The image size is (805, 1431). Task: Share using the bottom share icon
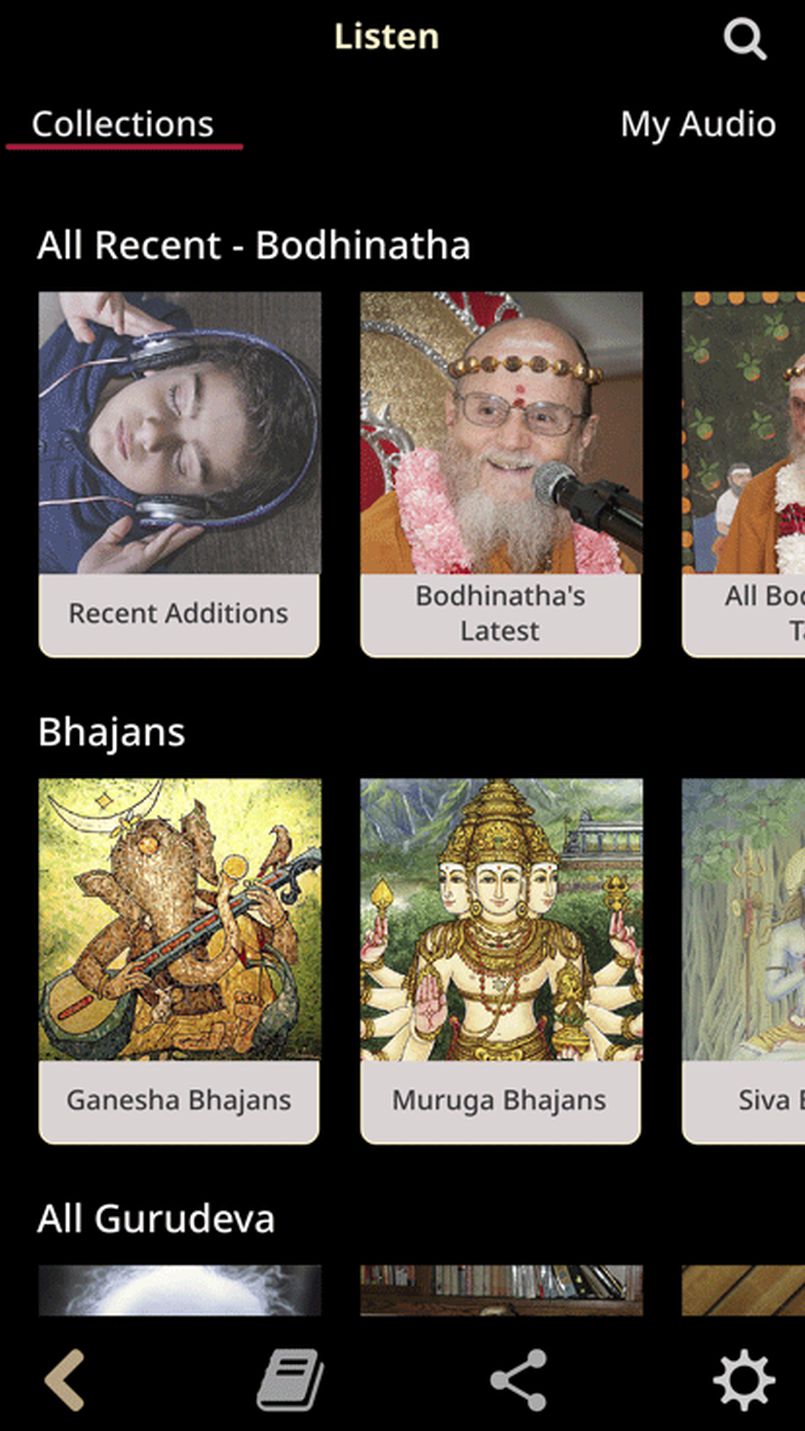coord(518,1380)
